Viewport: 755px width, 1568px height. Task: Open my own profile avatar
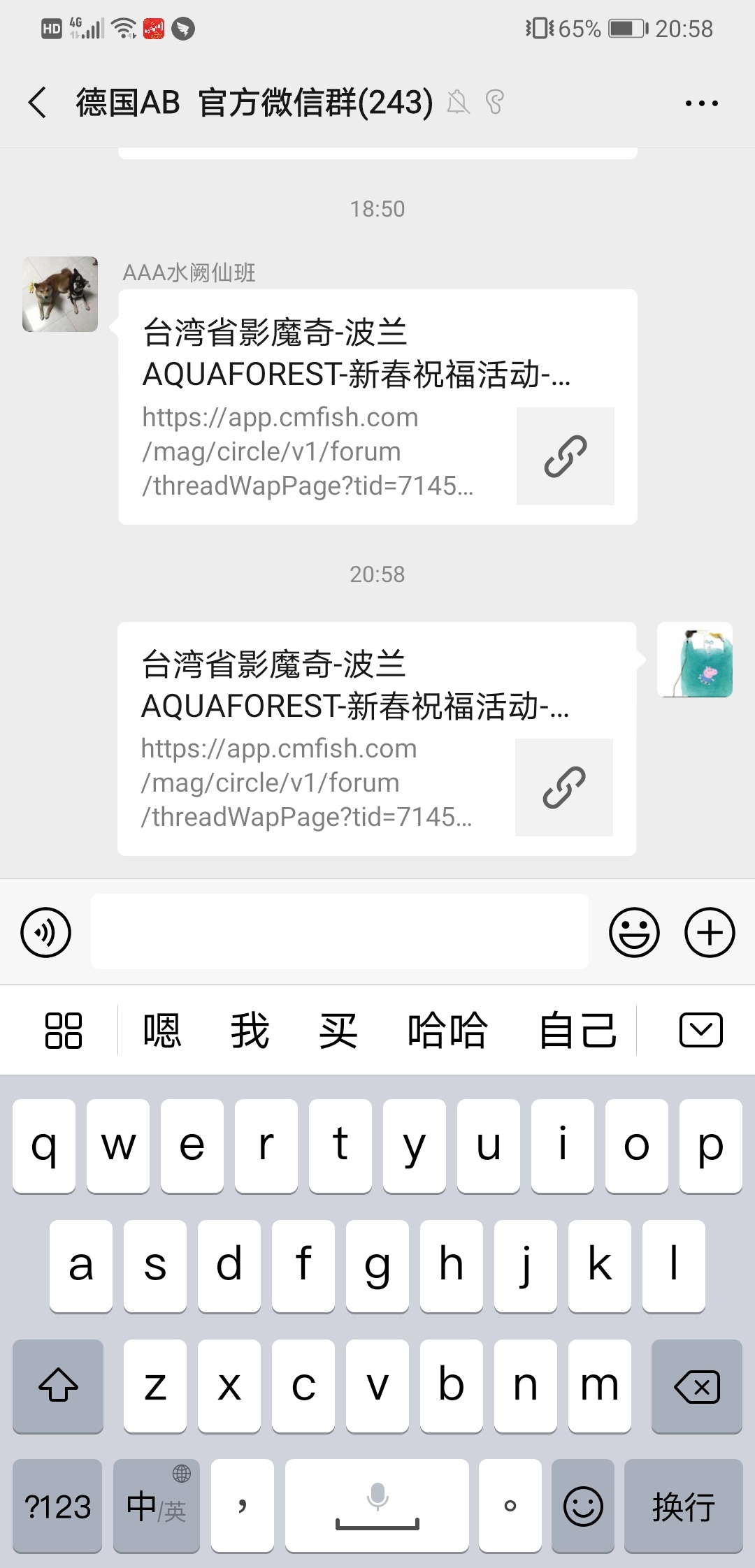coord(695,660)
